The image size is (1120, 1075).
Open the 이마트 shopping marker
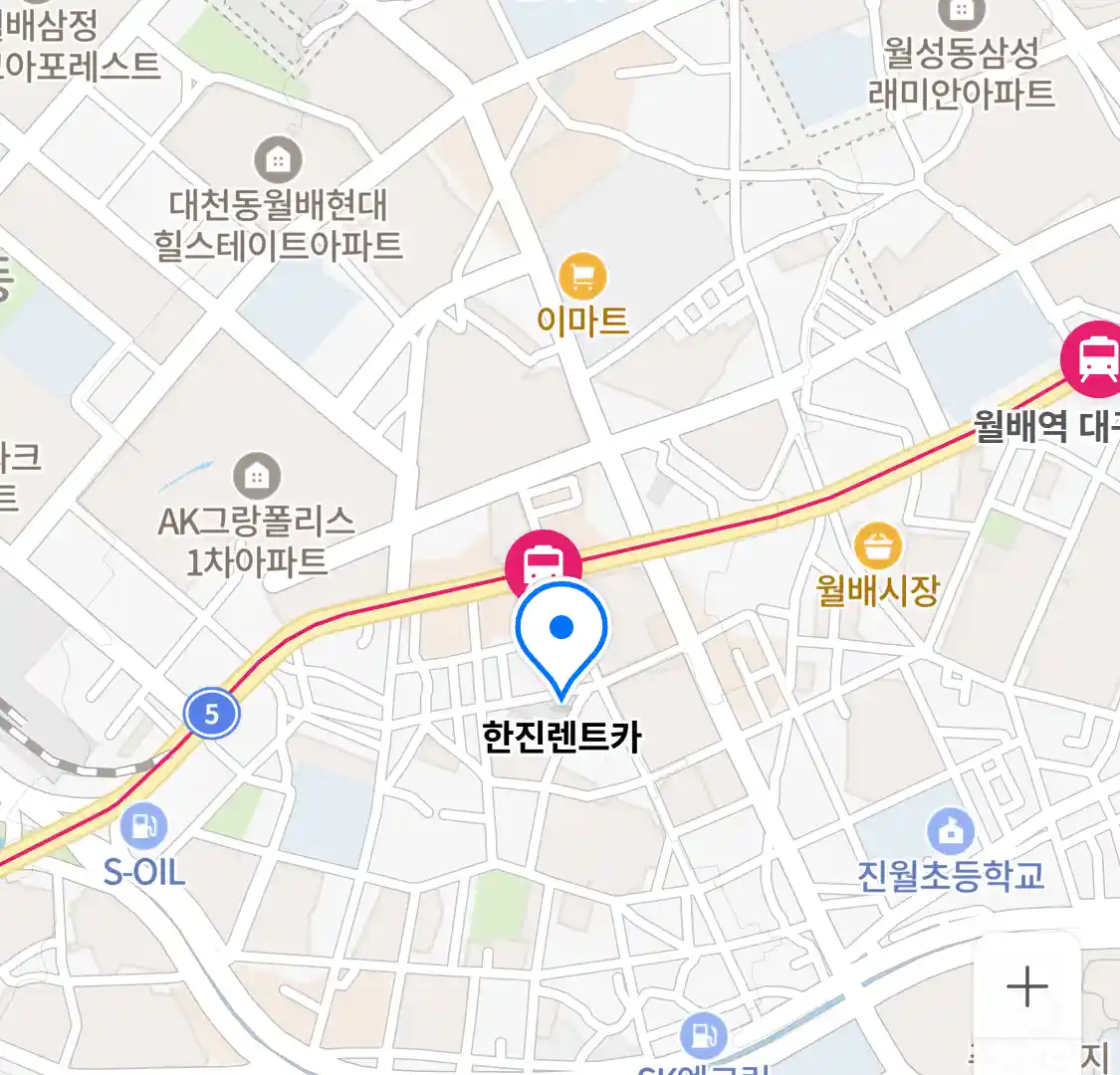click(x=582, y=276)
